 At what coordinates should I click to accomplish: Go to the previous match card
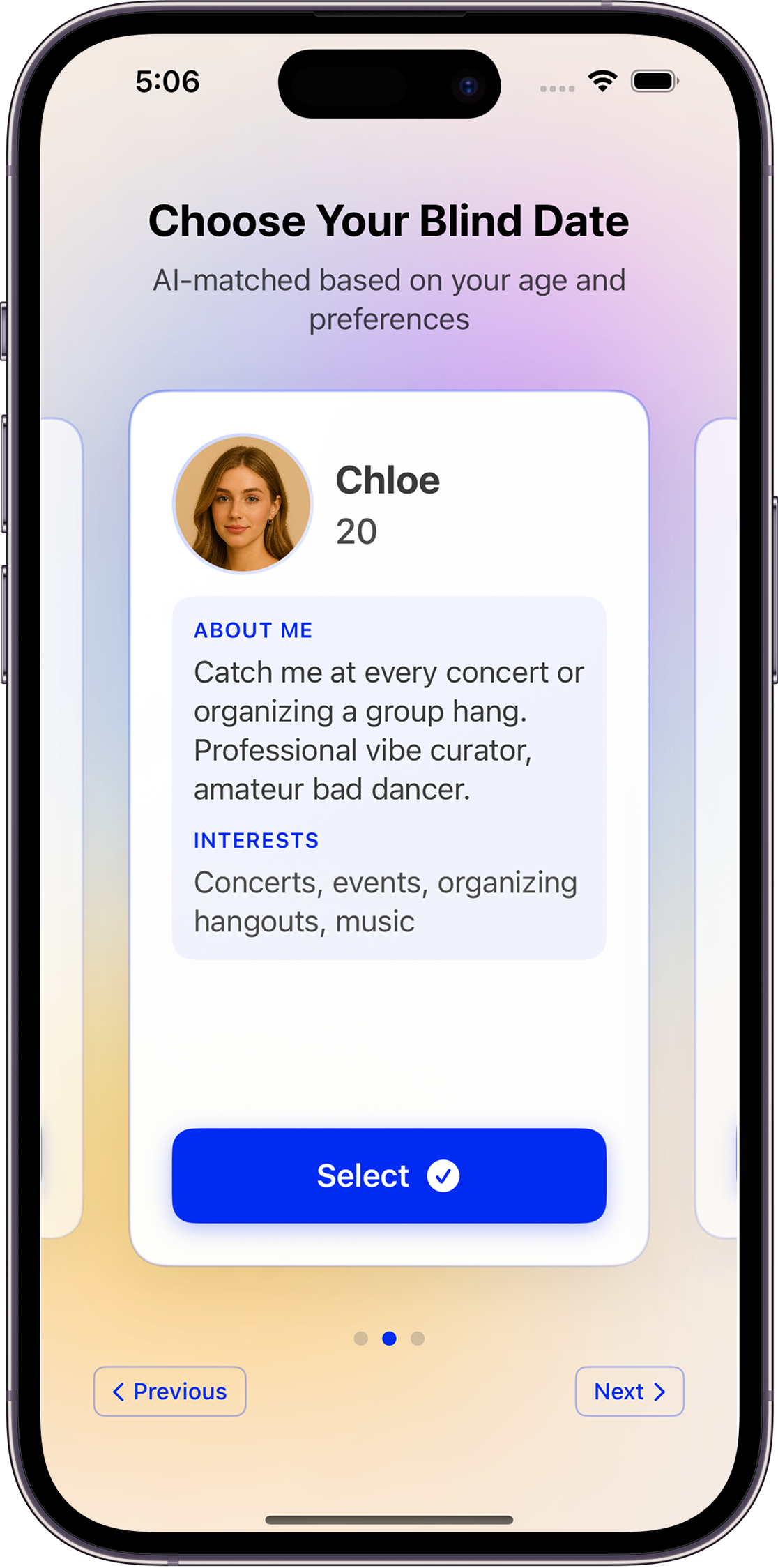[x=170, y=1392]
